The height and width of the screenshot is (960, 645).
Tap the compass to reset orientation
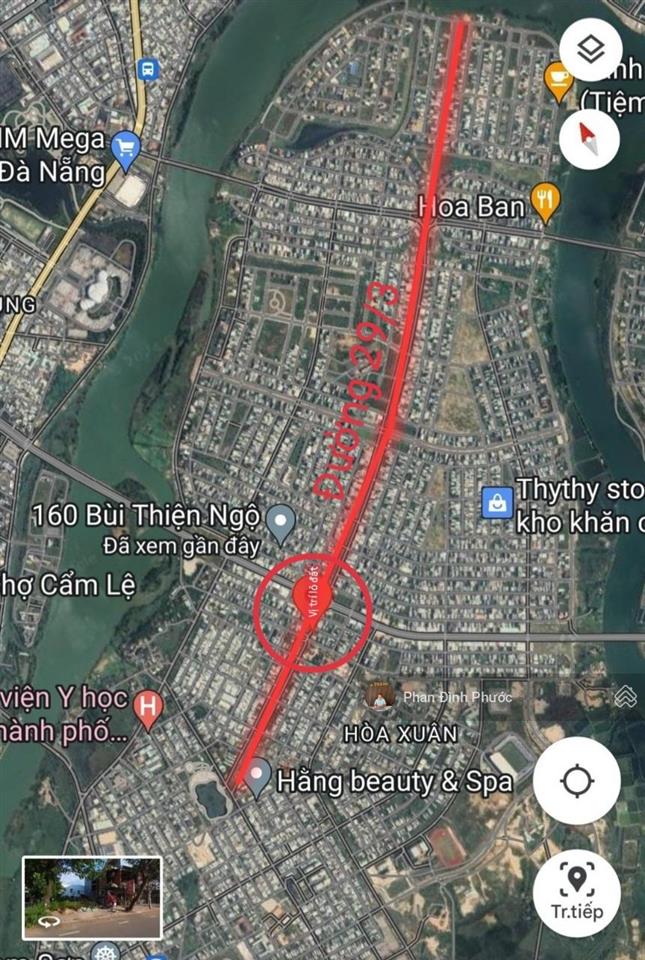pos(591,139)
